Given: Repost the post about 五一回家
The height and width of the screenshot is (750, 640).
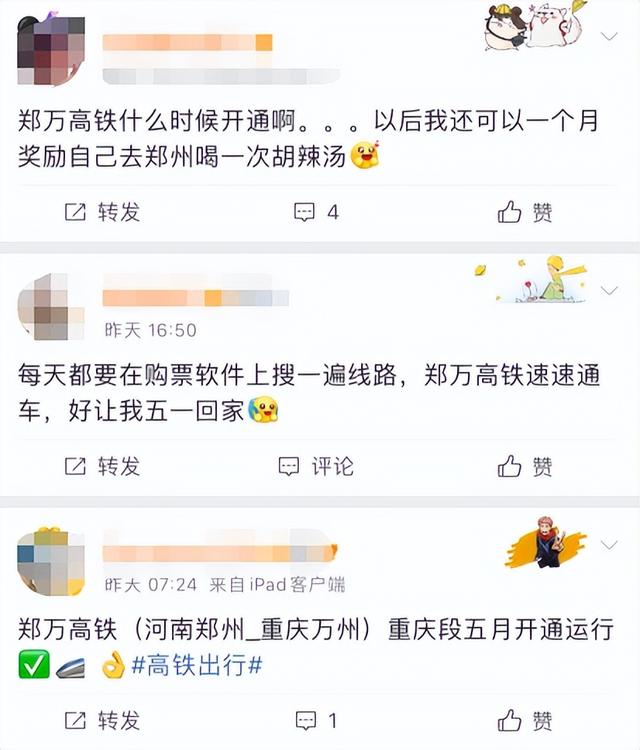Looking at the screenshot, I should [x=102, y=466].
